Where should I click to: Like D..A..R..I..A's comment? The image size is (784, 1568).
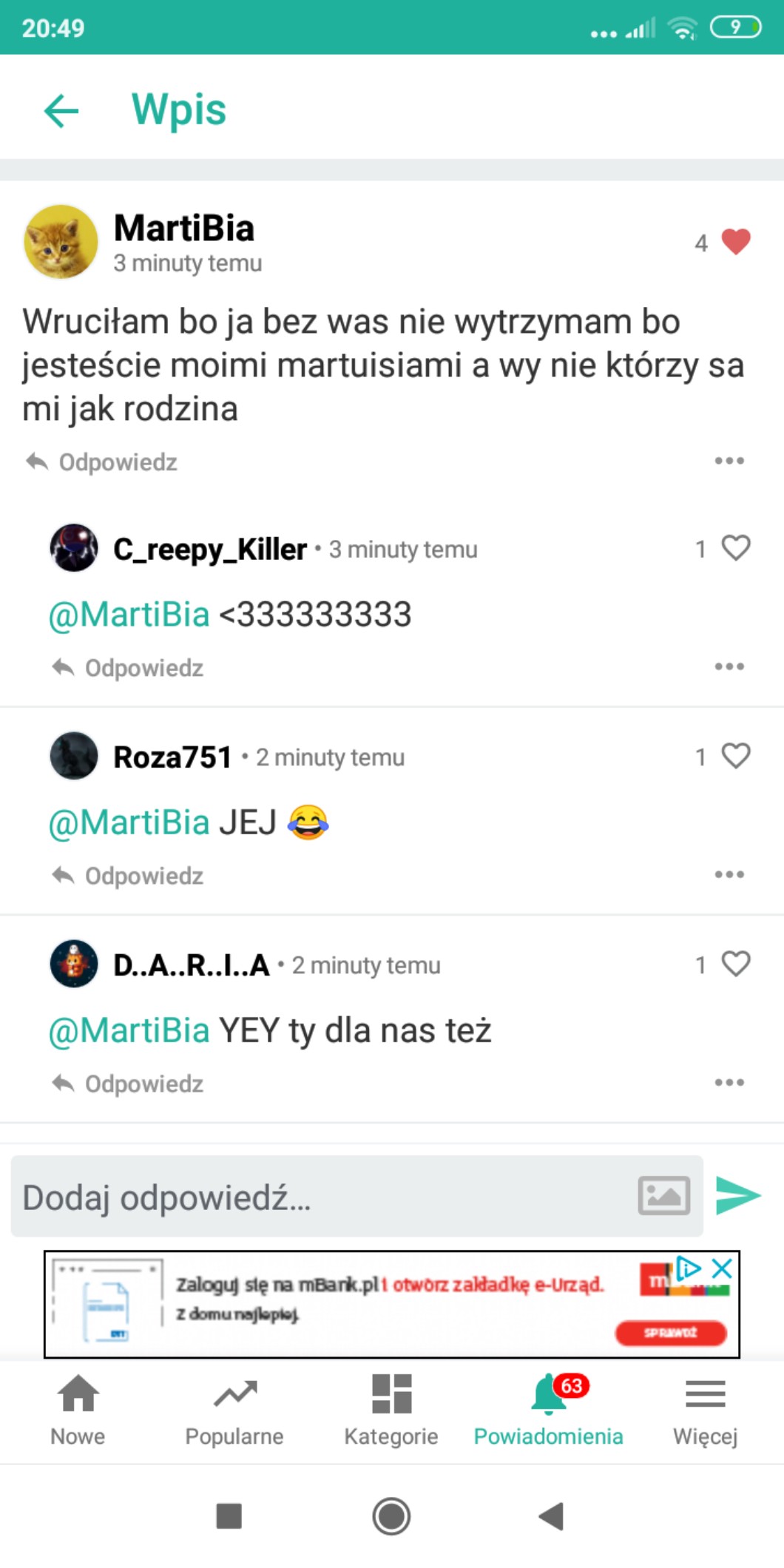735,964
